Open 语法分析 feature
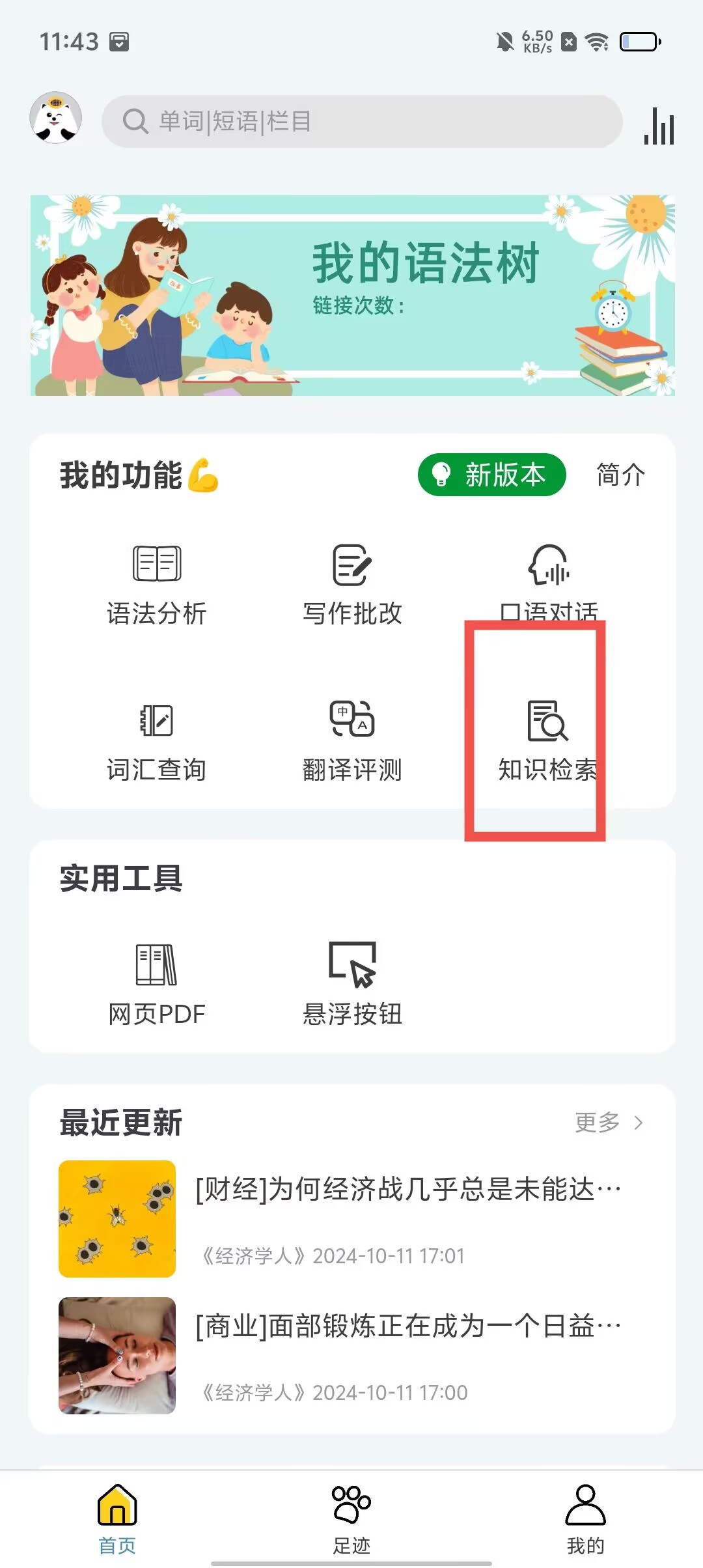The image size is (703, 1568). point(157,585)
